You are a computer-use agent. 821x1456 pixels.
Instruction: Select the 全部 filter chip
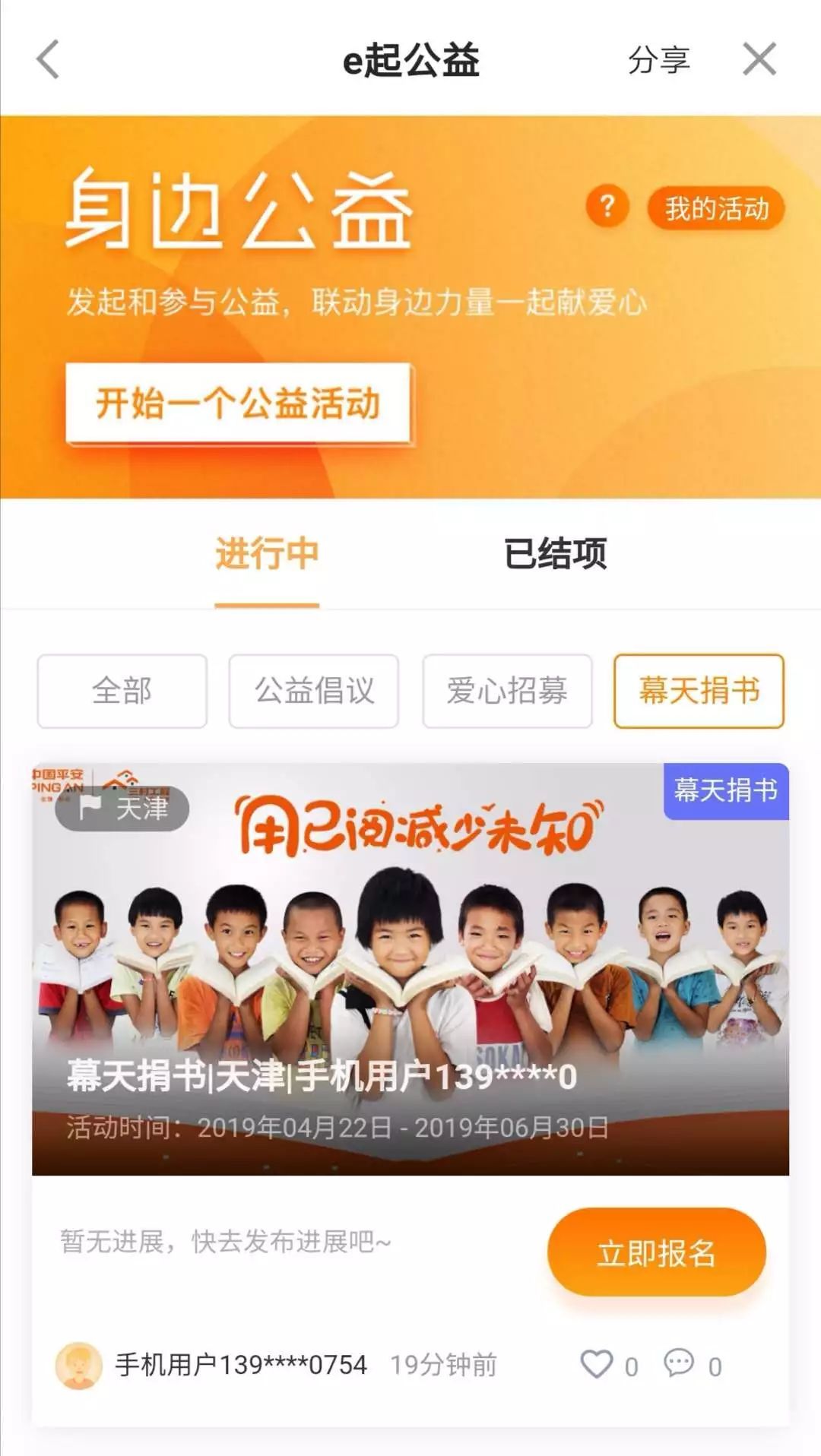122,691
